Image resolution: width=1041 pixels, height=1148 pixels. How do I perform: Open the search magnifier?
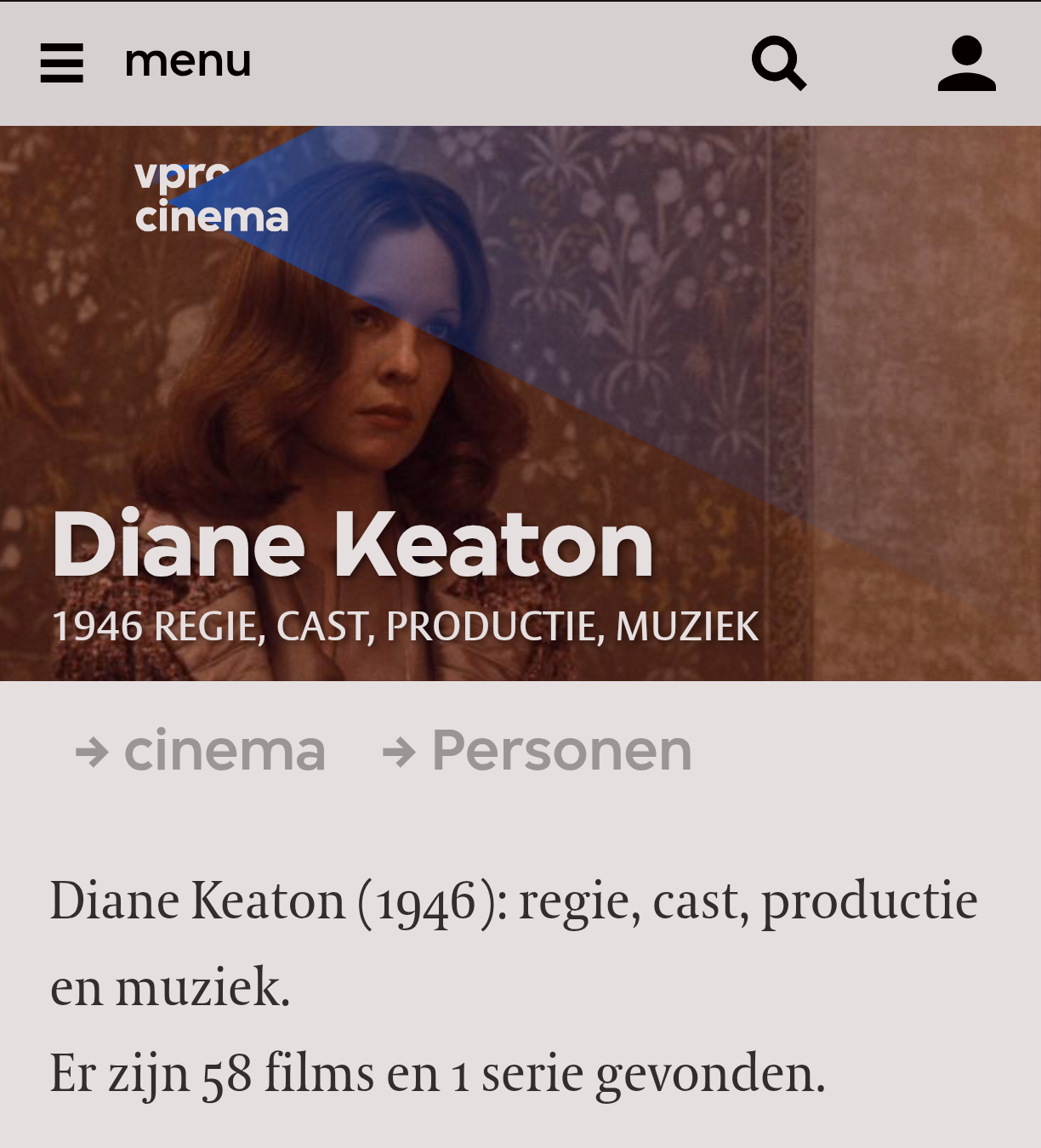click(778, 64)
